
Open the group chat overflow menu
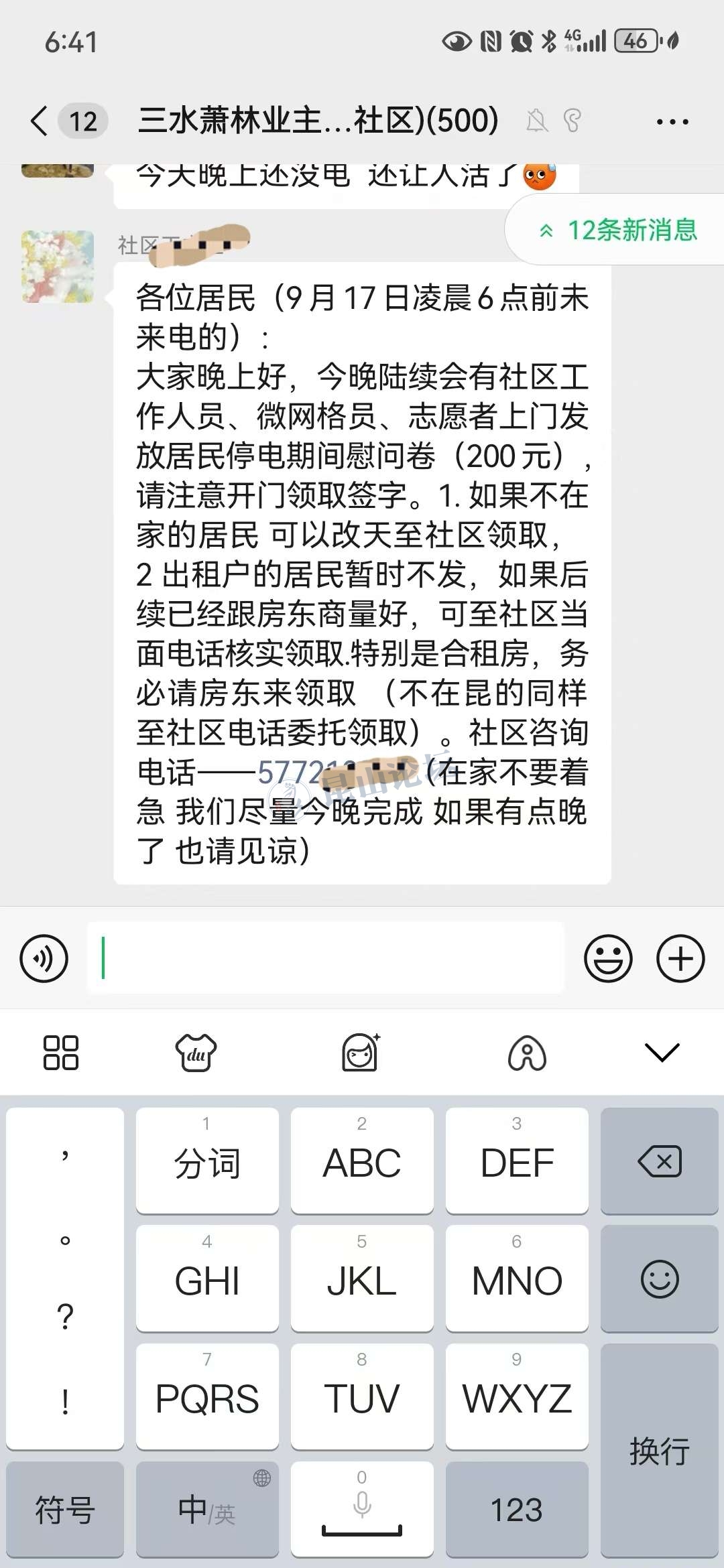click(x=672, y=121)
